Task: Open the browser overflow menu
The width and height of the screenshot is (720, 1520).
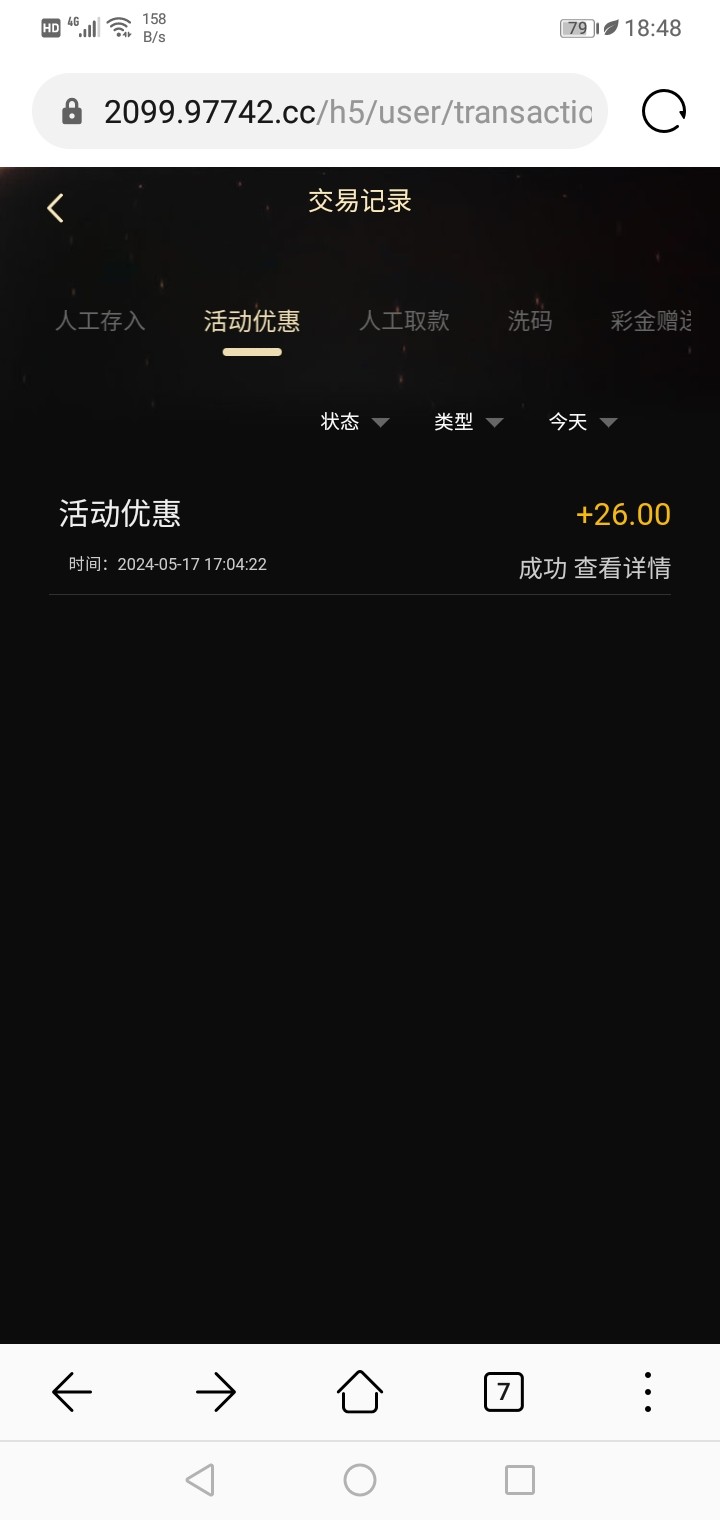Action: tap(648, 1391)
